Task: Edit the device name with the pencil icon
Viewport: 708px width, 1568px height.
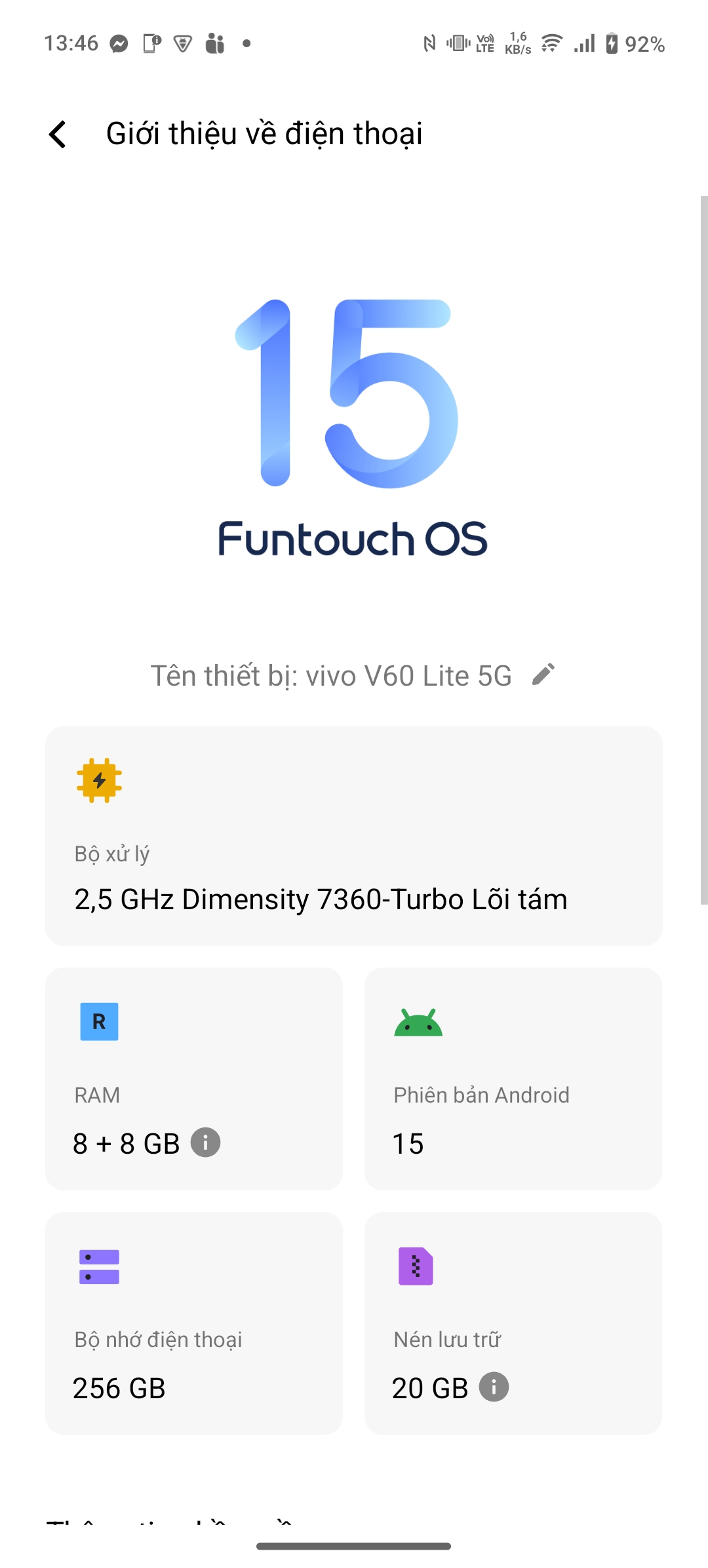Action: [x=543, y=675]
